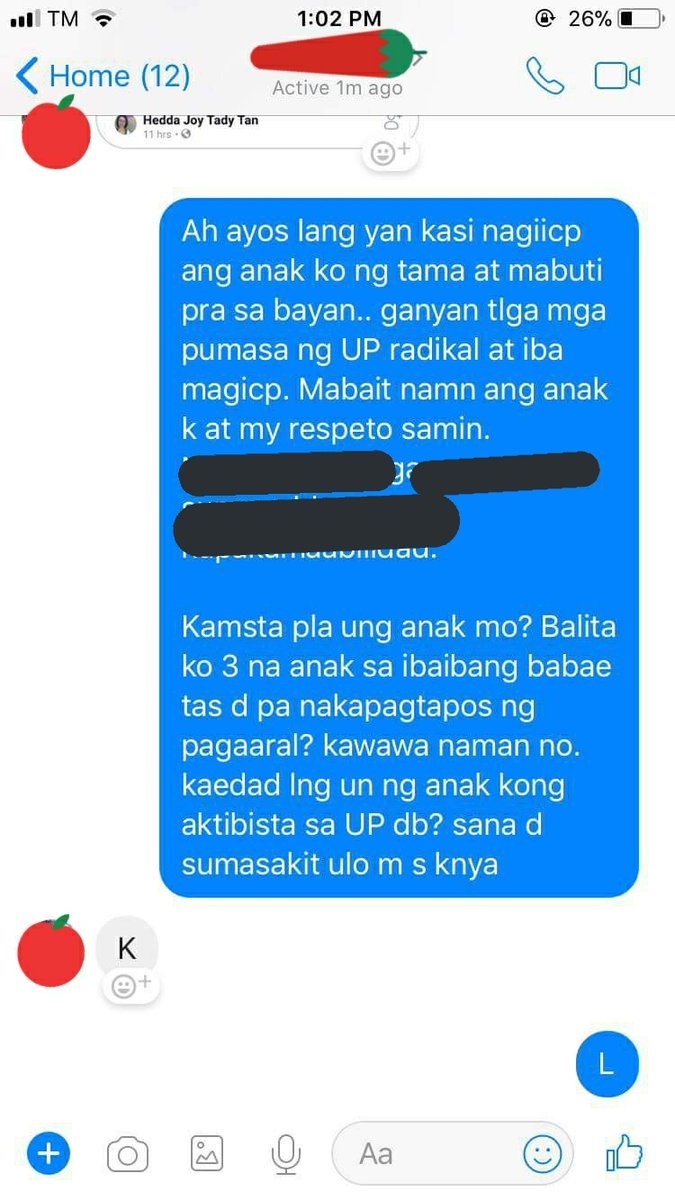Record a voice message with the microphone
Viewport: 675px width, 1200px height.
287,1155
